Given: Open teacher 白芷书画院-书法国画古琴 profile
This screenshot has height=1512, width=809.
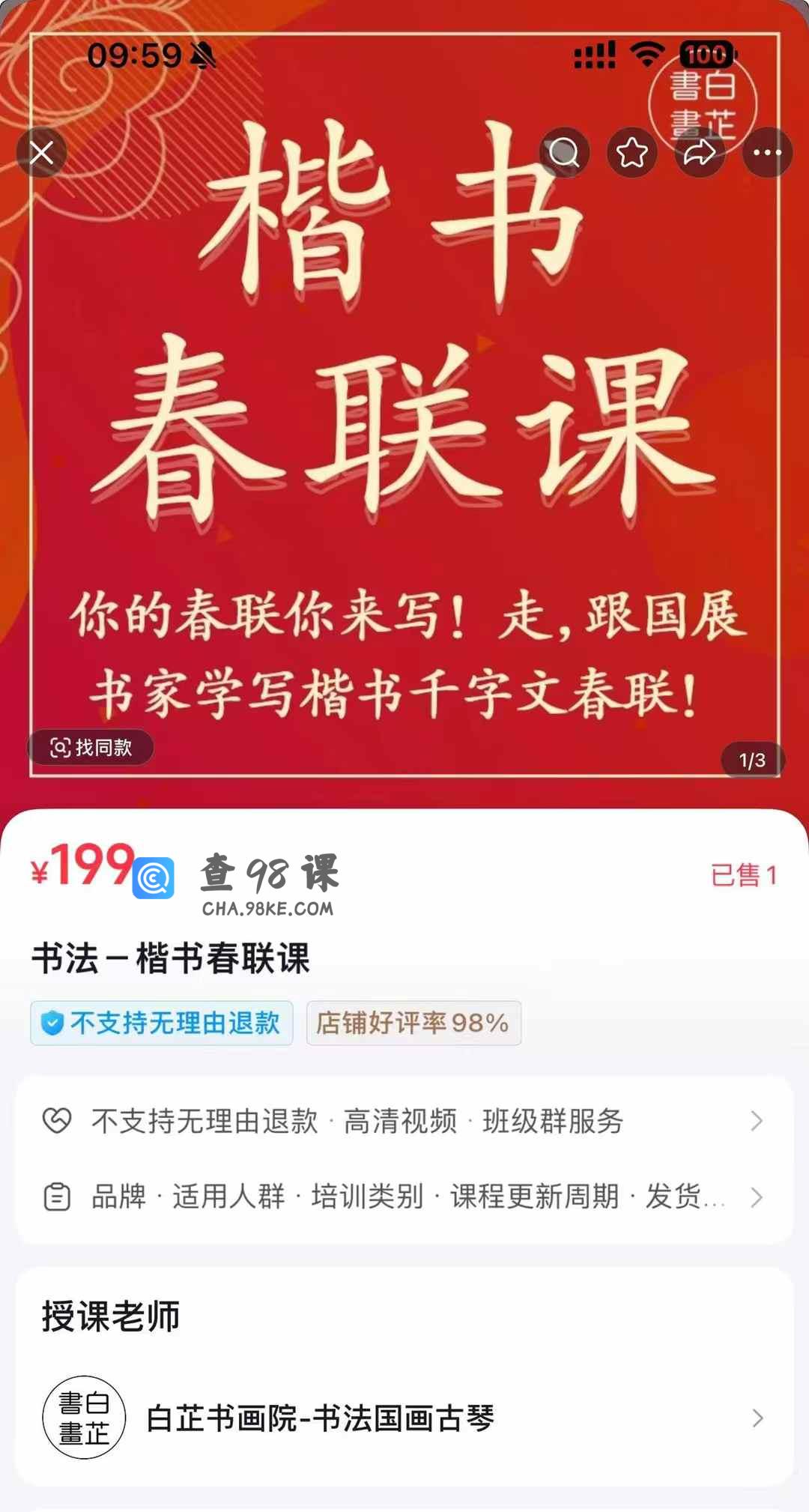Looking at the screenshot, I should pos(404,1418).
